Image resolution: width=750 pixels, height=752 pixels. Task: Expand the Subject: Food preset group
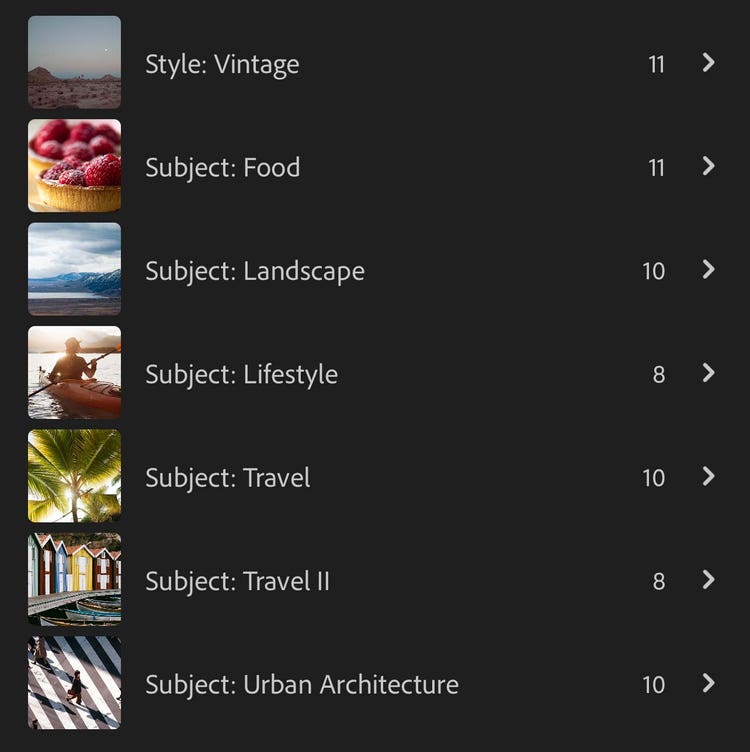(x=708, y=166)
